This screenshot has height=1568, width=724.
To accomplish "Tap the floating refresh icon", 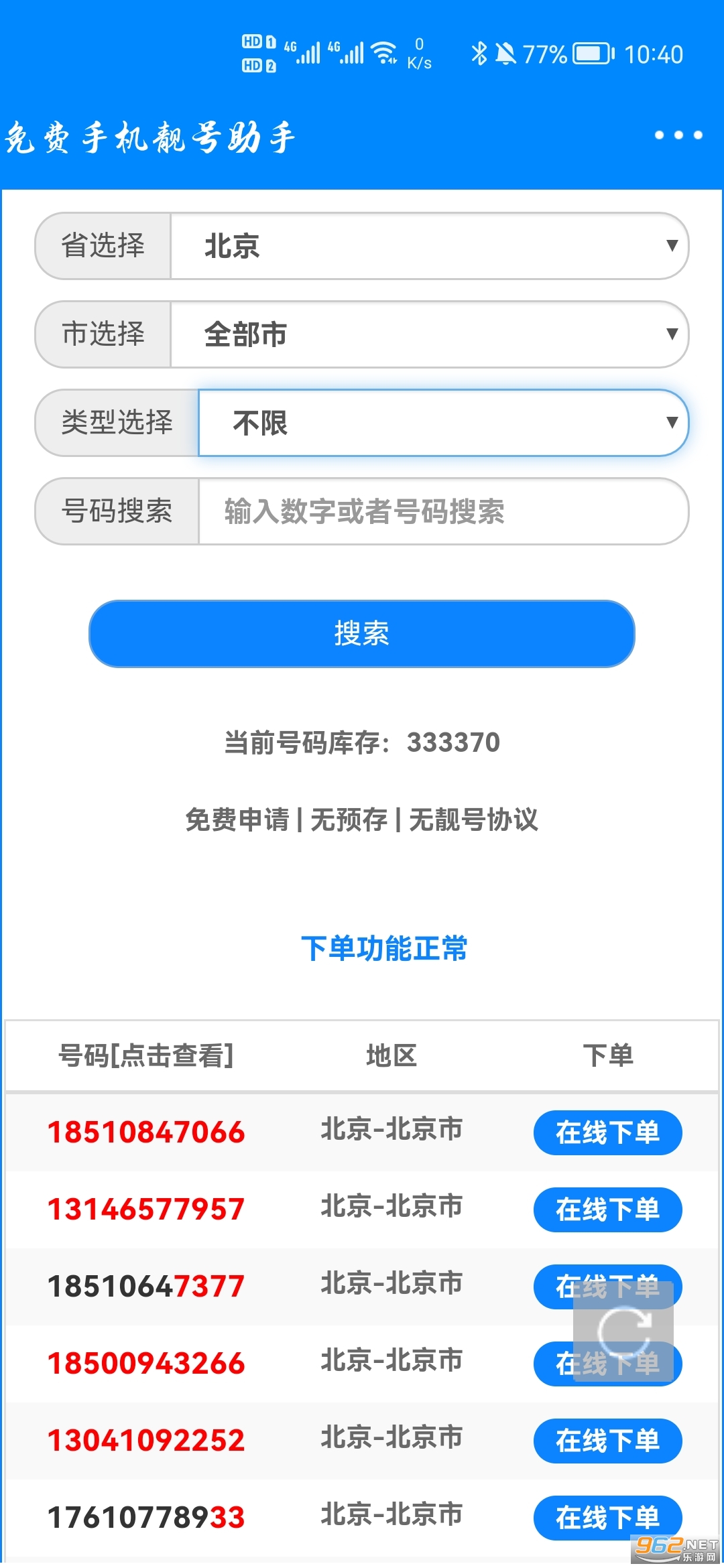I will click(x=623, y=1332).
